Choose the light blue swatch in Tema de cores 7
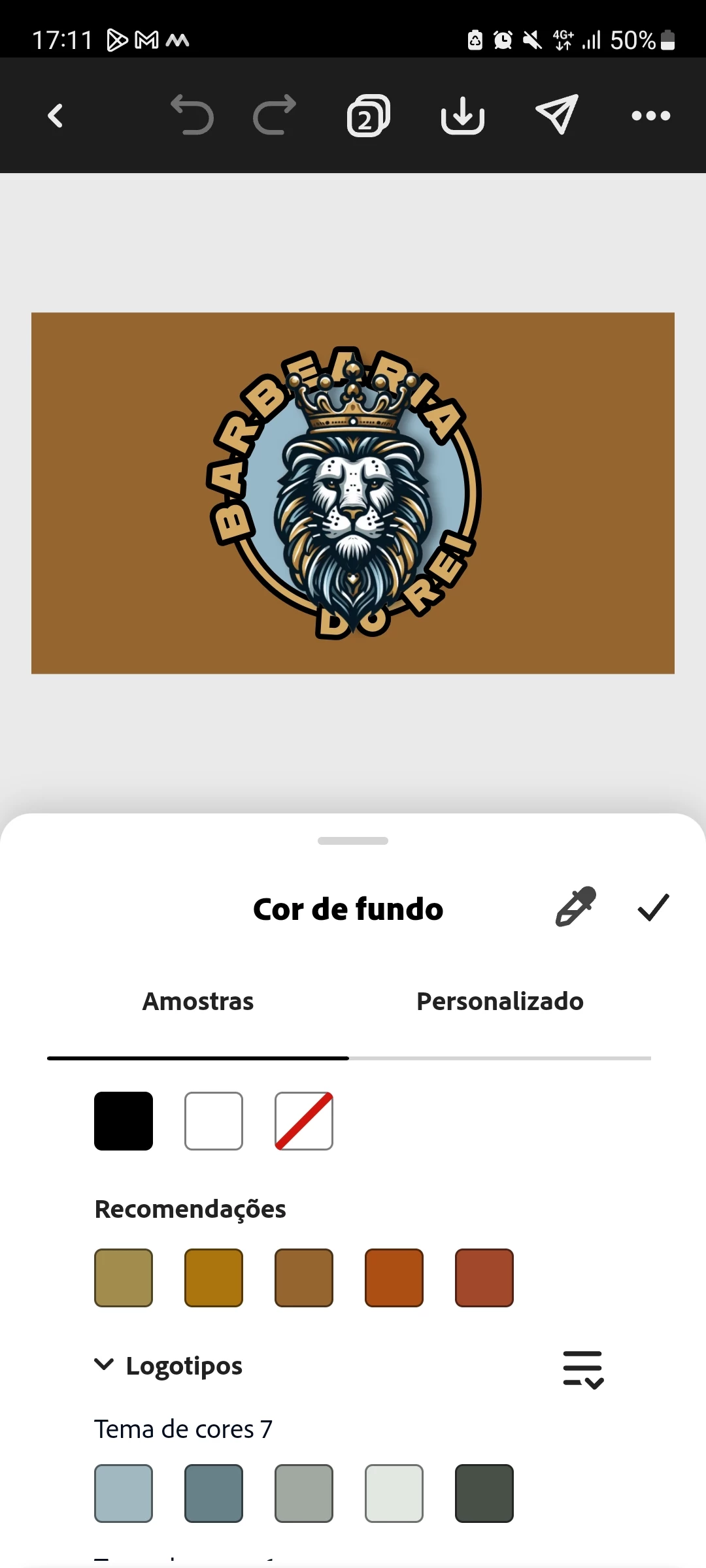The width and height of the screenshot is (706, 1568). [x=124, y=1494]
